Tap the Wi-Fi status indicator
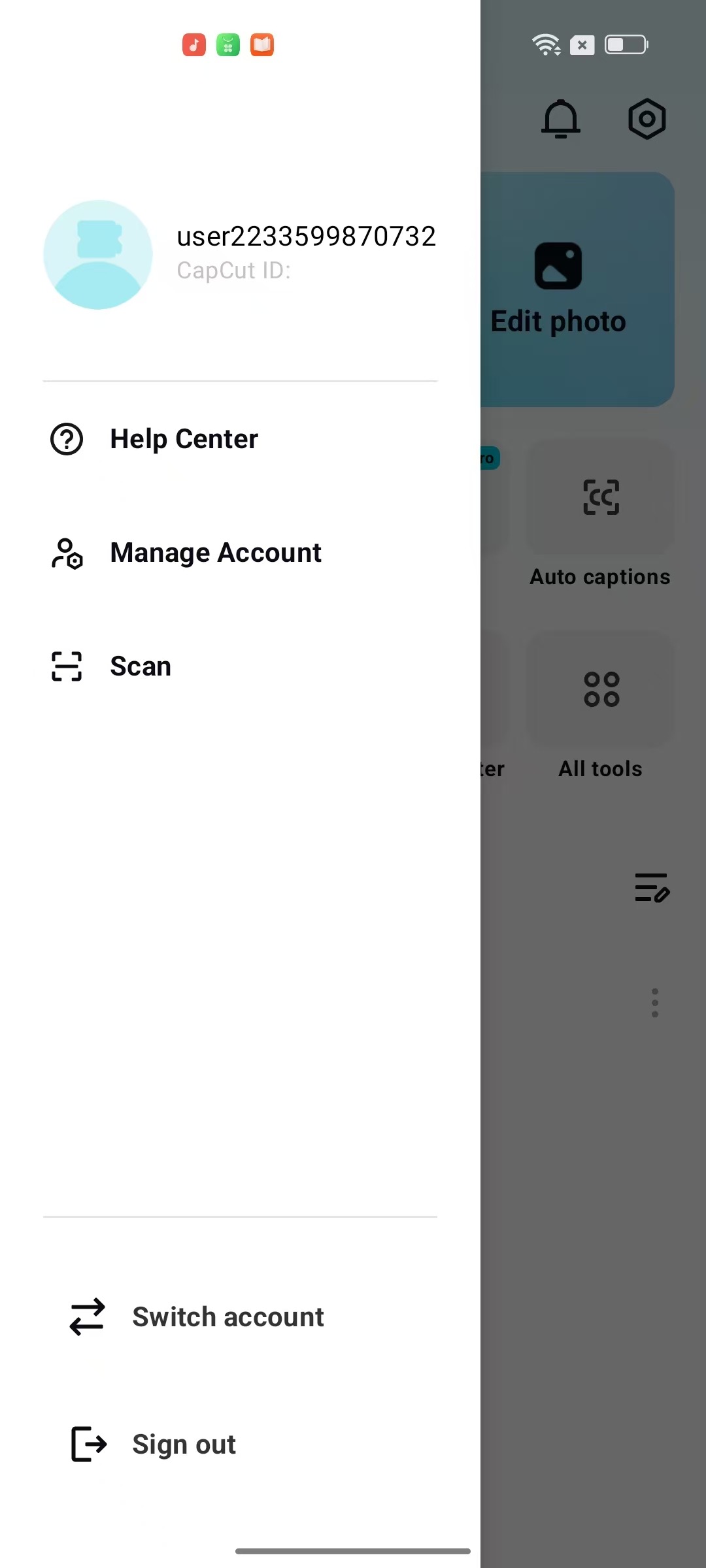Viewport: 706px width, 1568px height. 546,44
